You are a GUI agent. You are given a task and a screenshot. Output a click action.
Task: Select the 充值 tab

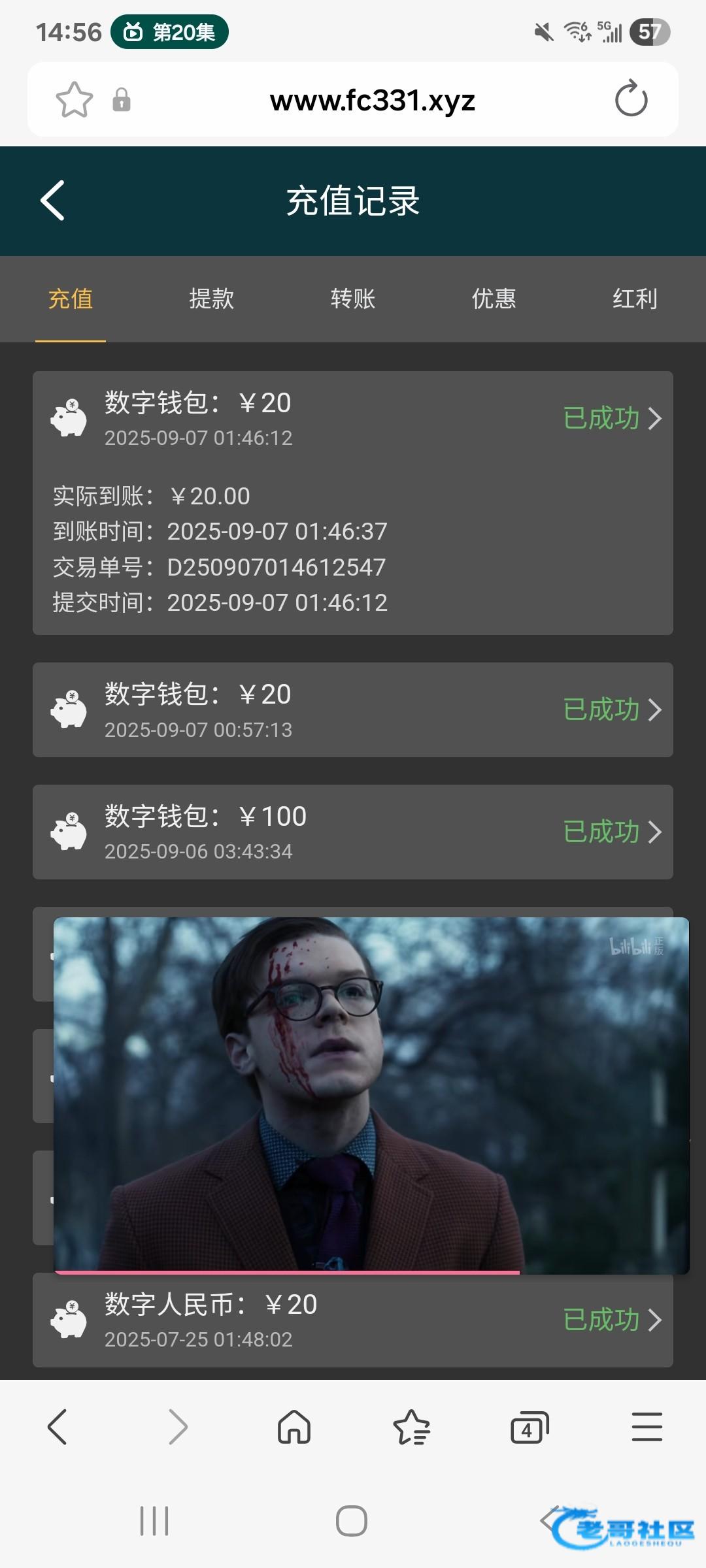coord(71,299)
